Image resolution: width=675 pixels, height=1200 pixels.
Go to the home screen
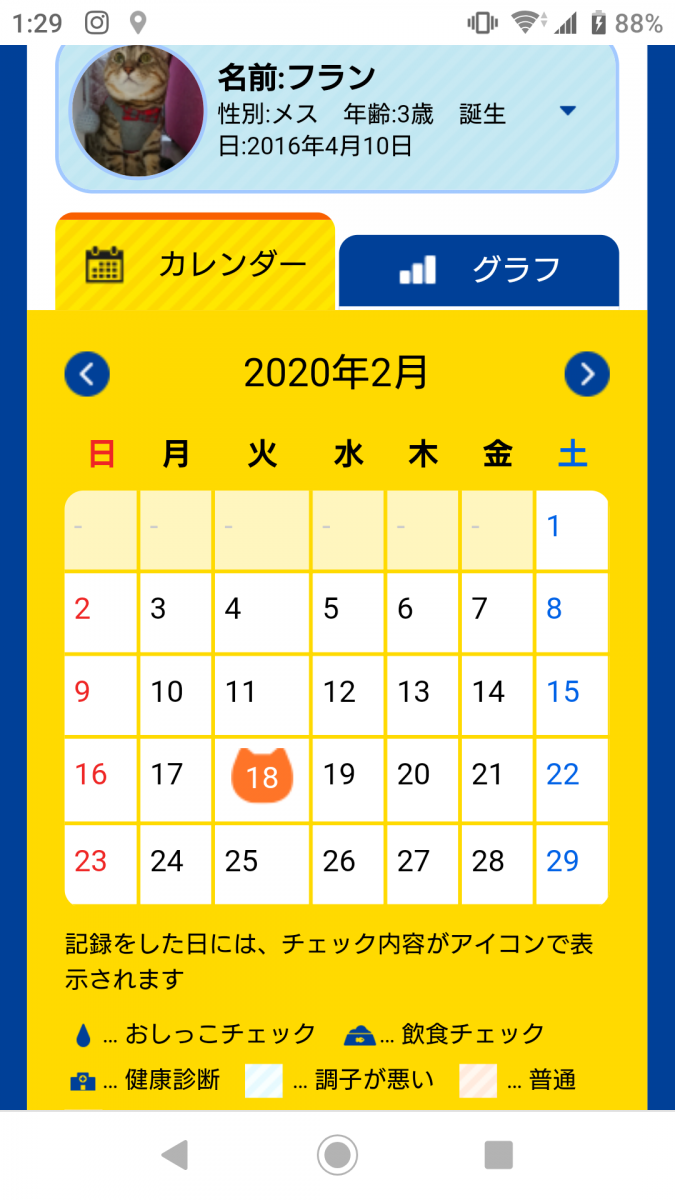[x=337, y=1155]
